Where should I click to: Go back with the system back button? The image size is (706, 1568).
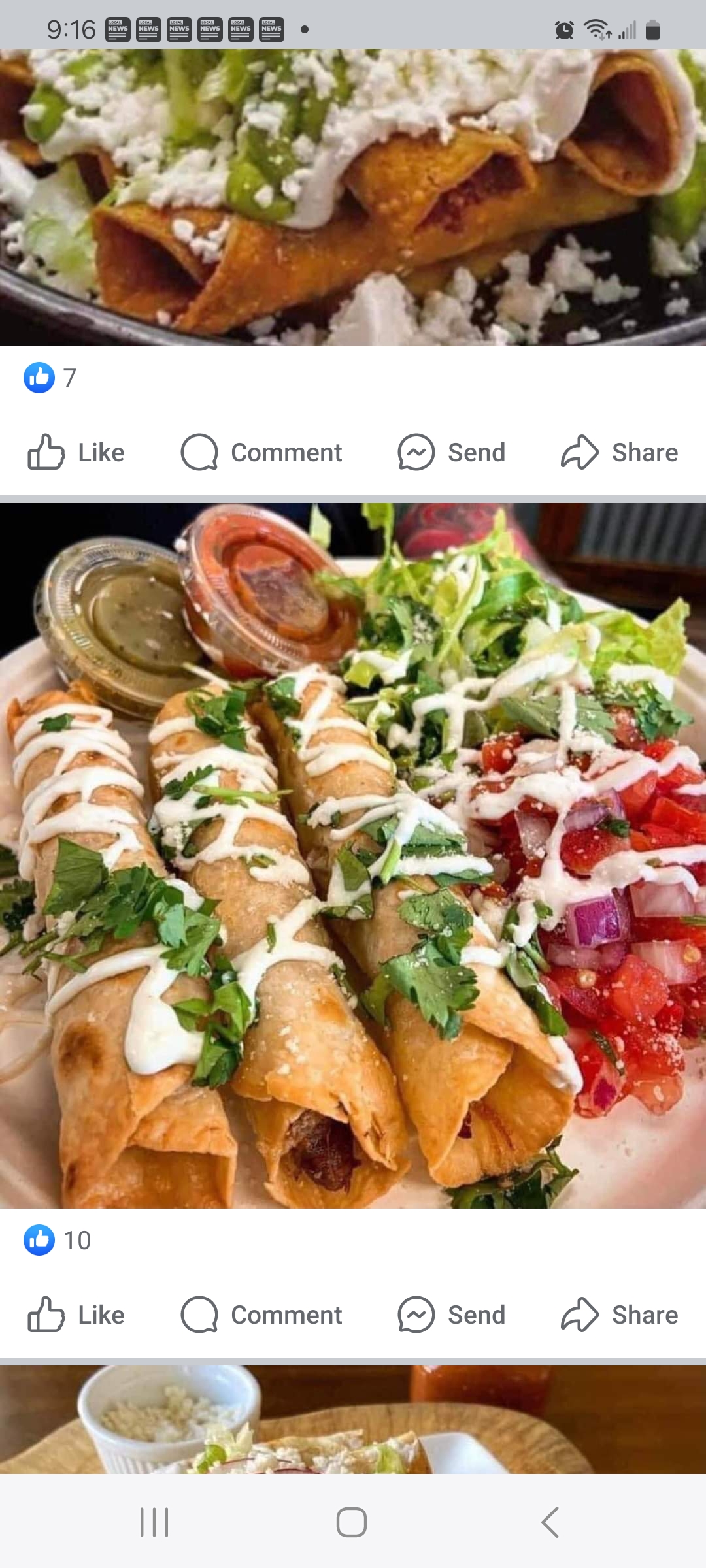point(550,1522)
